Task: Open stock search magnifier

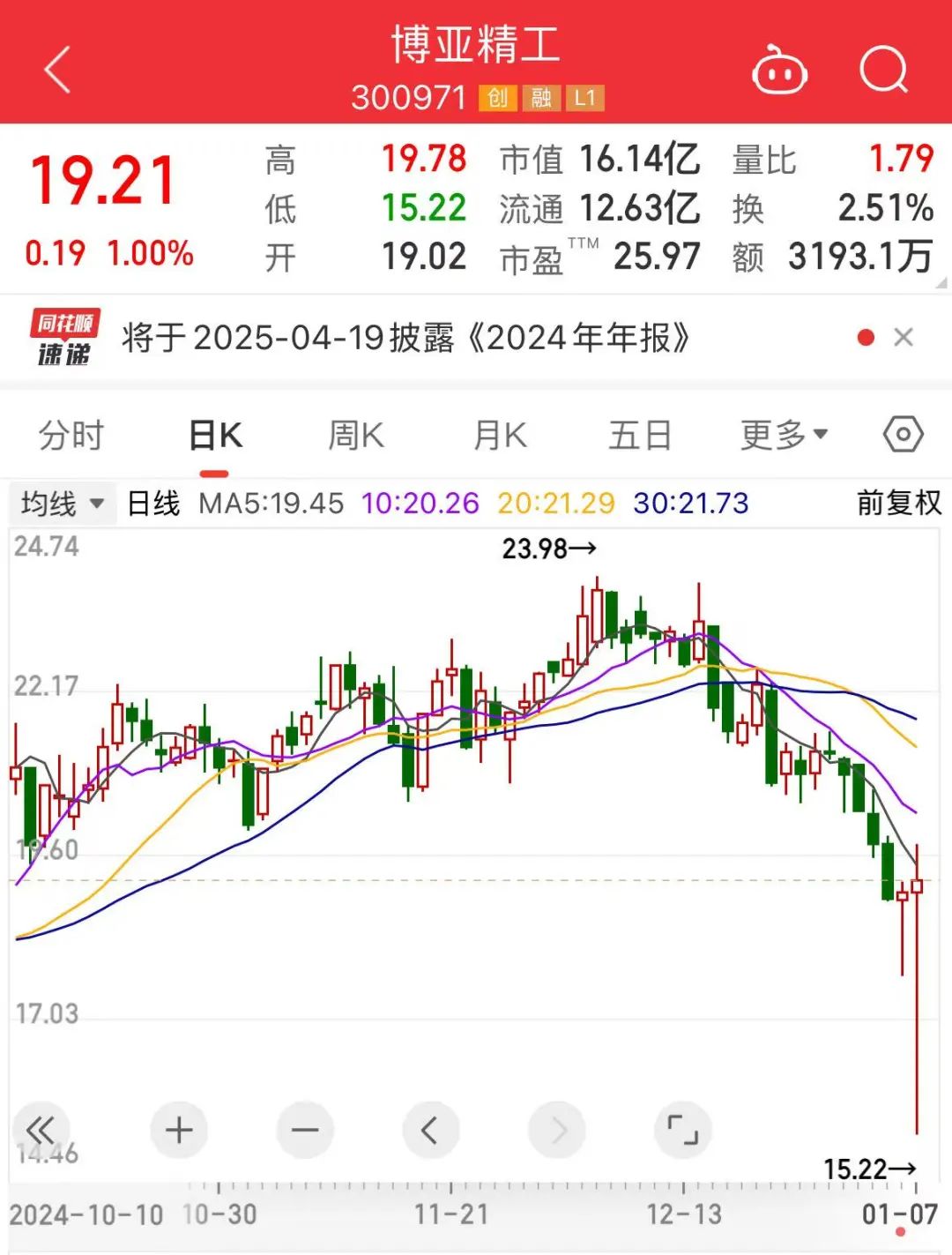Action: point(883,70)
